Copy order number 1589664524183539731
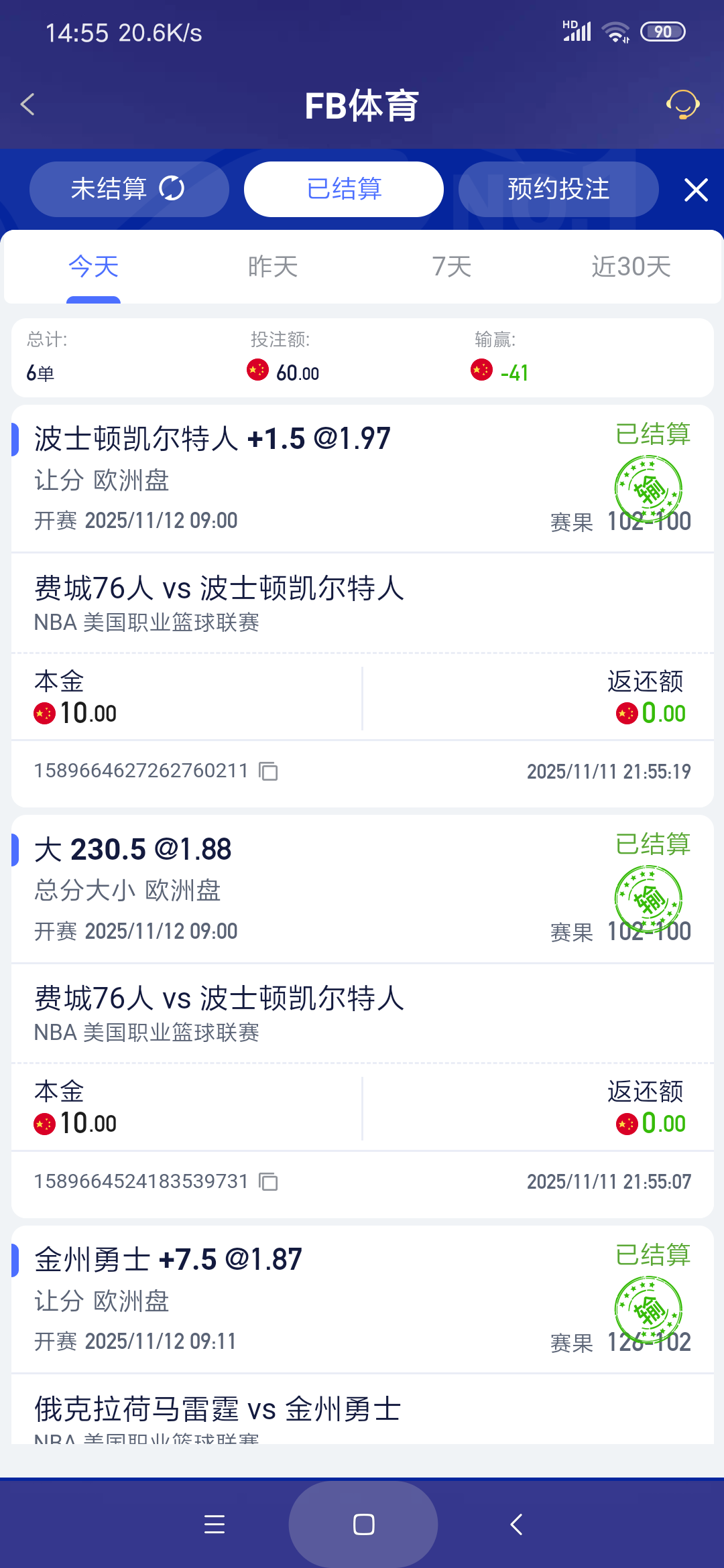Viewport: 724px width, 1568px height. tap(267, 1183)
